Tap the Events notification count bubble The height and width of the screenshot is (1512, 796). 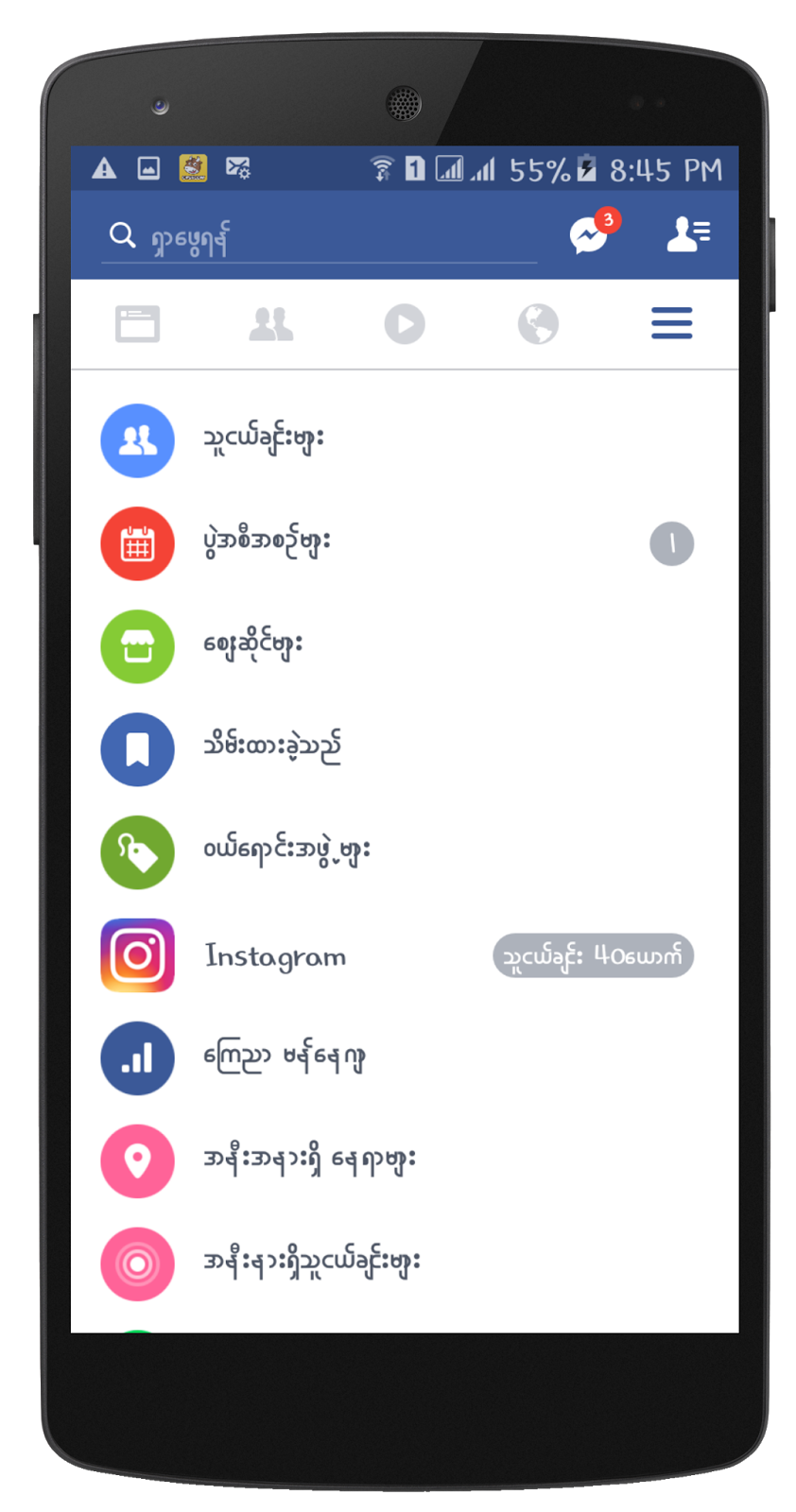pyautogui.click(x=671, y=543)
